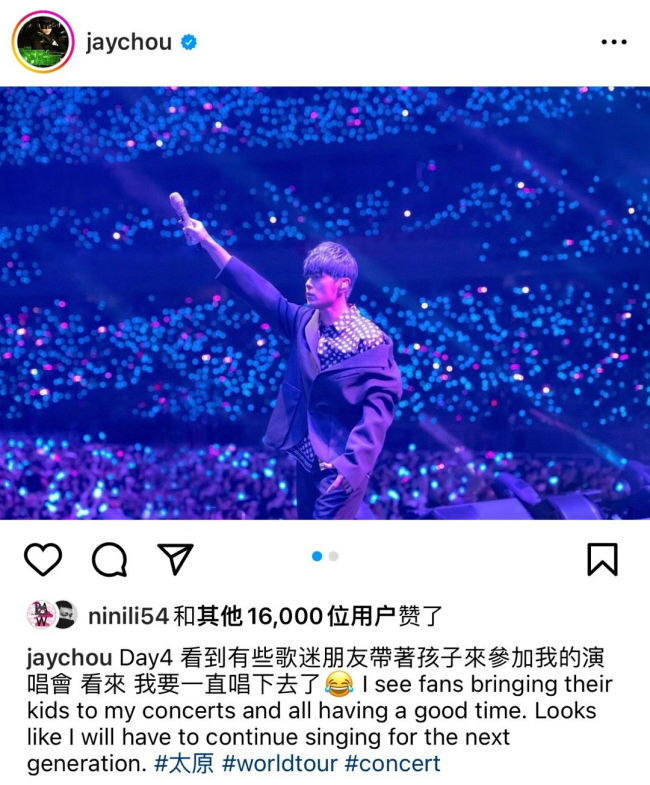
Task: Open the #concert hashtag
Action: (392, 764)
